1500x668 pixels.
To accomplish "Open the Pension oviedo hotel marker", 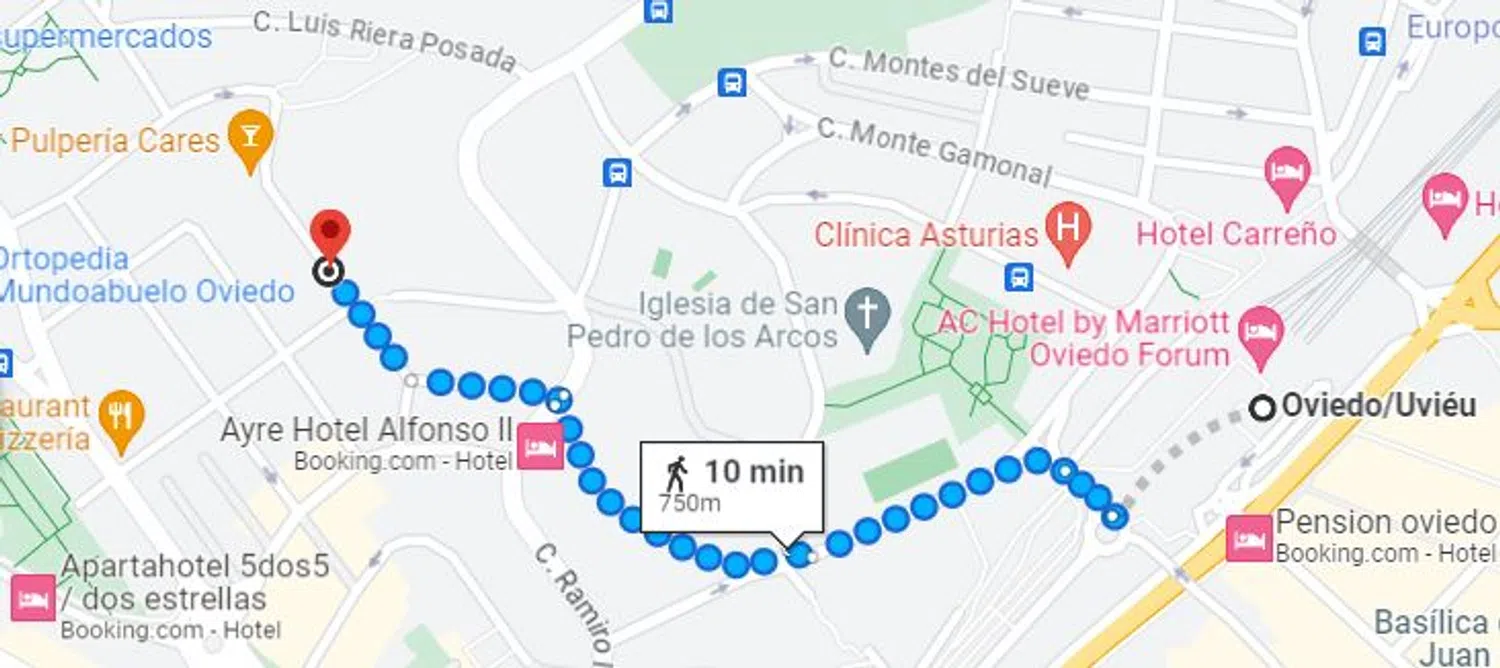I will pos(1249,538).
